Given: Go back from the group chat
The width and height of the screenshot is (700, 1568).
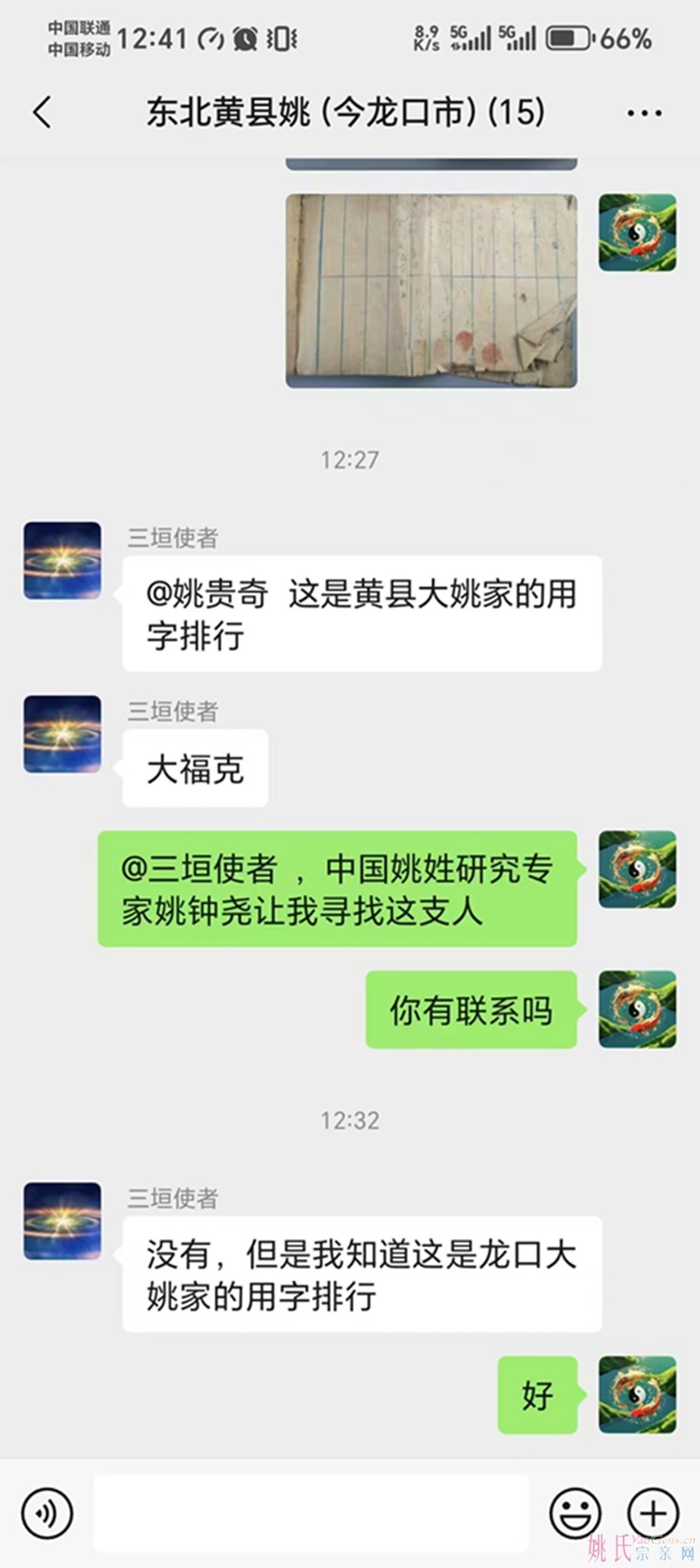Looking at the screenshot, I should pos(42,113).
